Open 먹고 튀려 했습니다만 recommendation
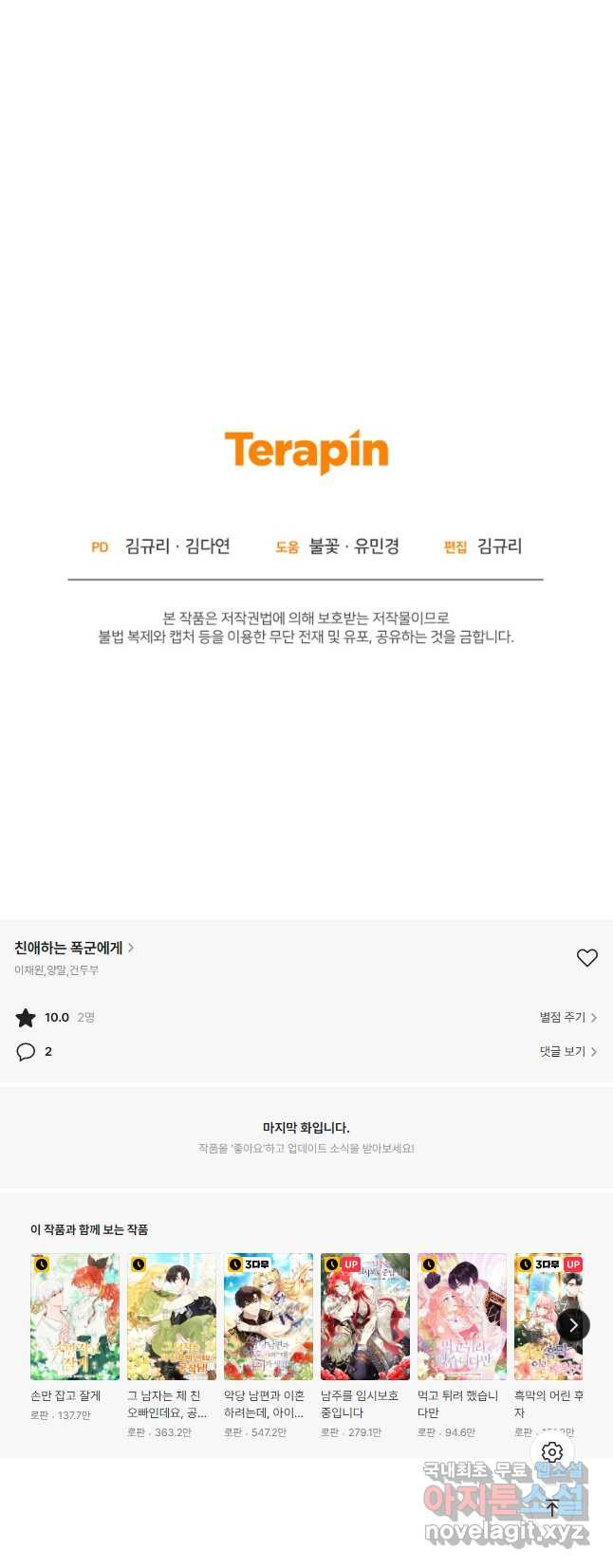Viewport: 613px width, 1568px height. pos(462,1317)
